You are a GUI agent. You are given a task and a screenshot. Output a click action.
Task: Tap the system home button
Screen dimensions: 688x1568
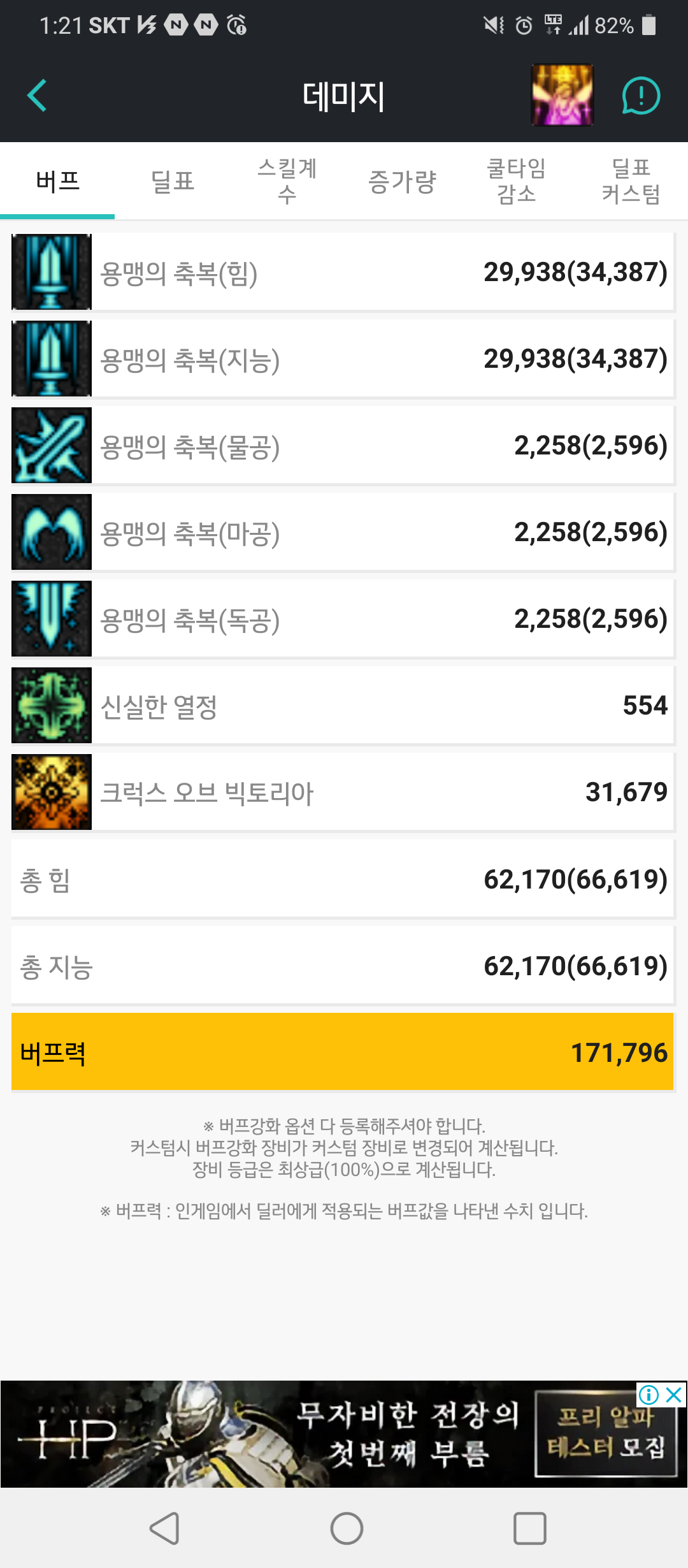(347, 1528)
